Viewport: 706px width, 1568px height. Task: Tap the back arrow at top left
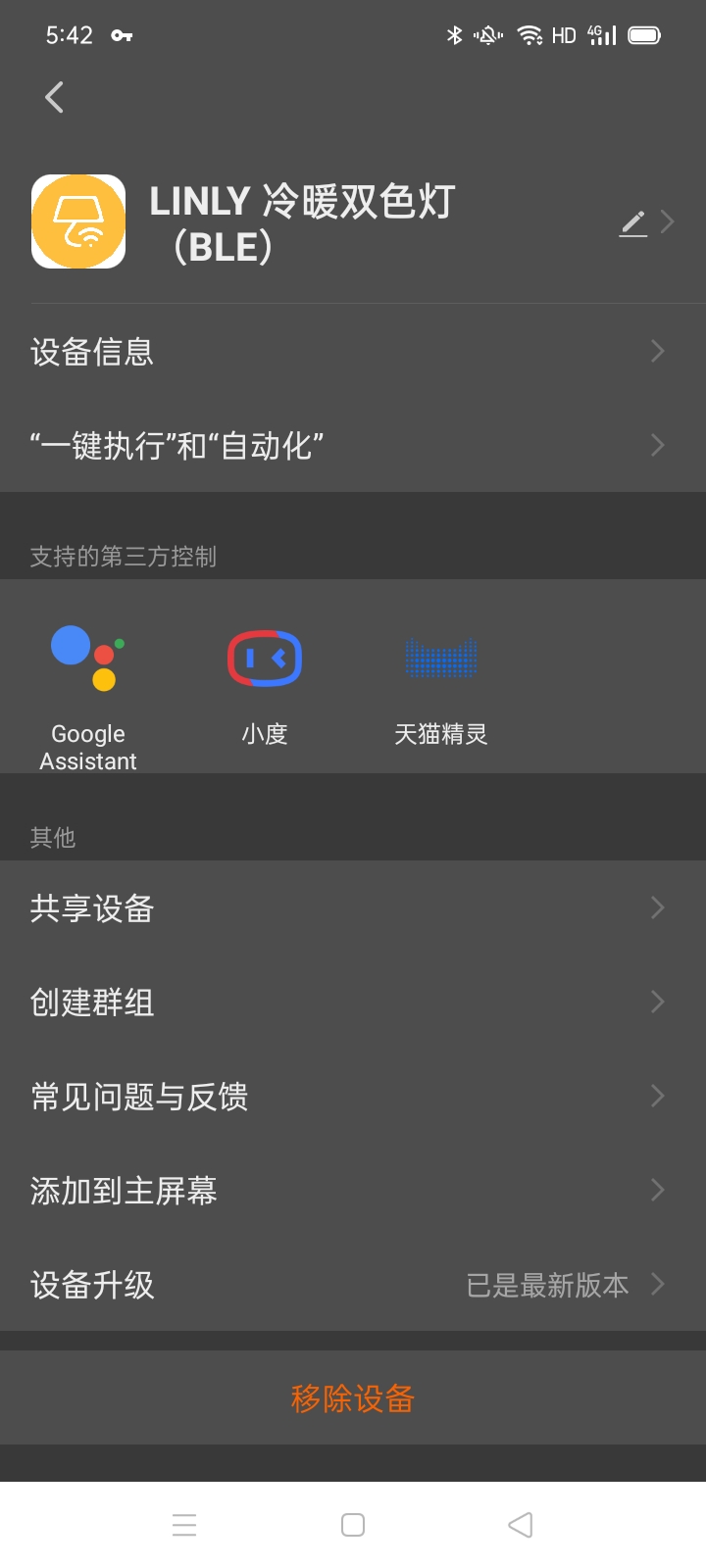(54, 97)
